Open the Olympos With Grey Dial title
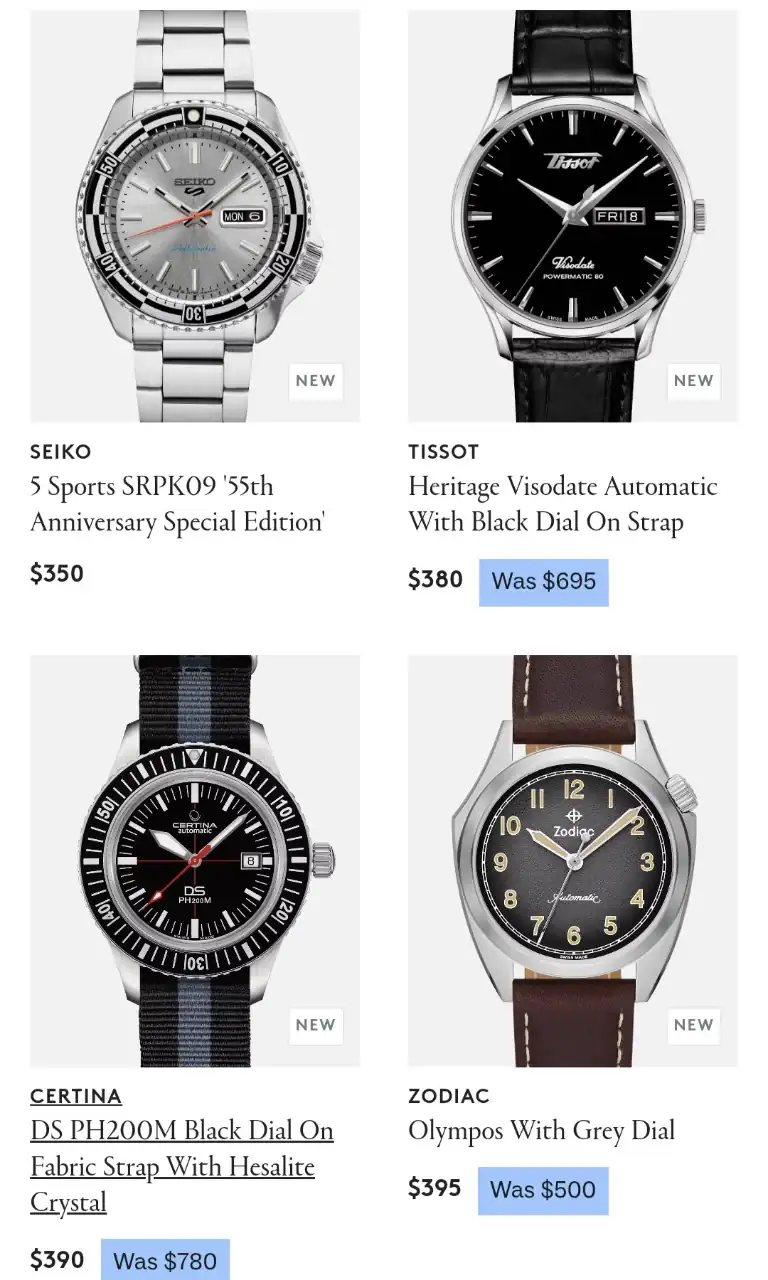The image size is (768, 1280). point(541,1131)
